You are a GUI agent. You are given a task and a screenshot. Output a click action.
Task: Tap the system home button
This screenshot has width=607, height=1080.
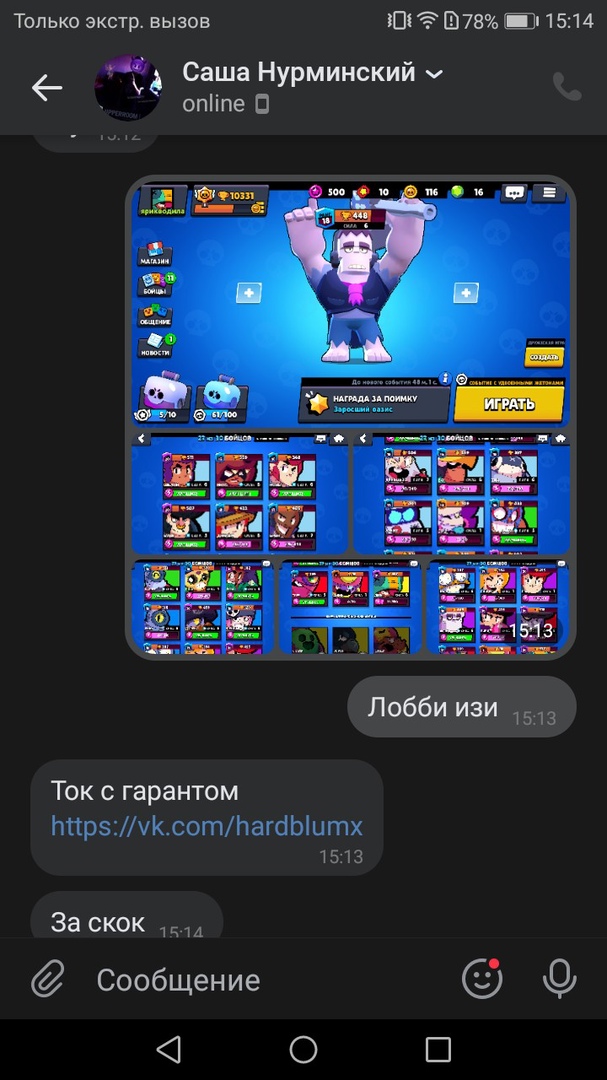pos(303,1049)
